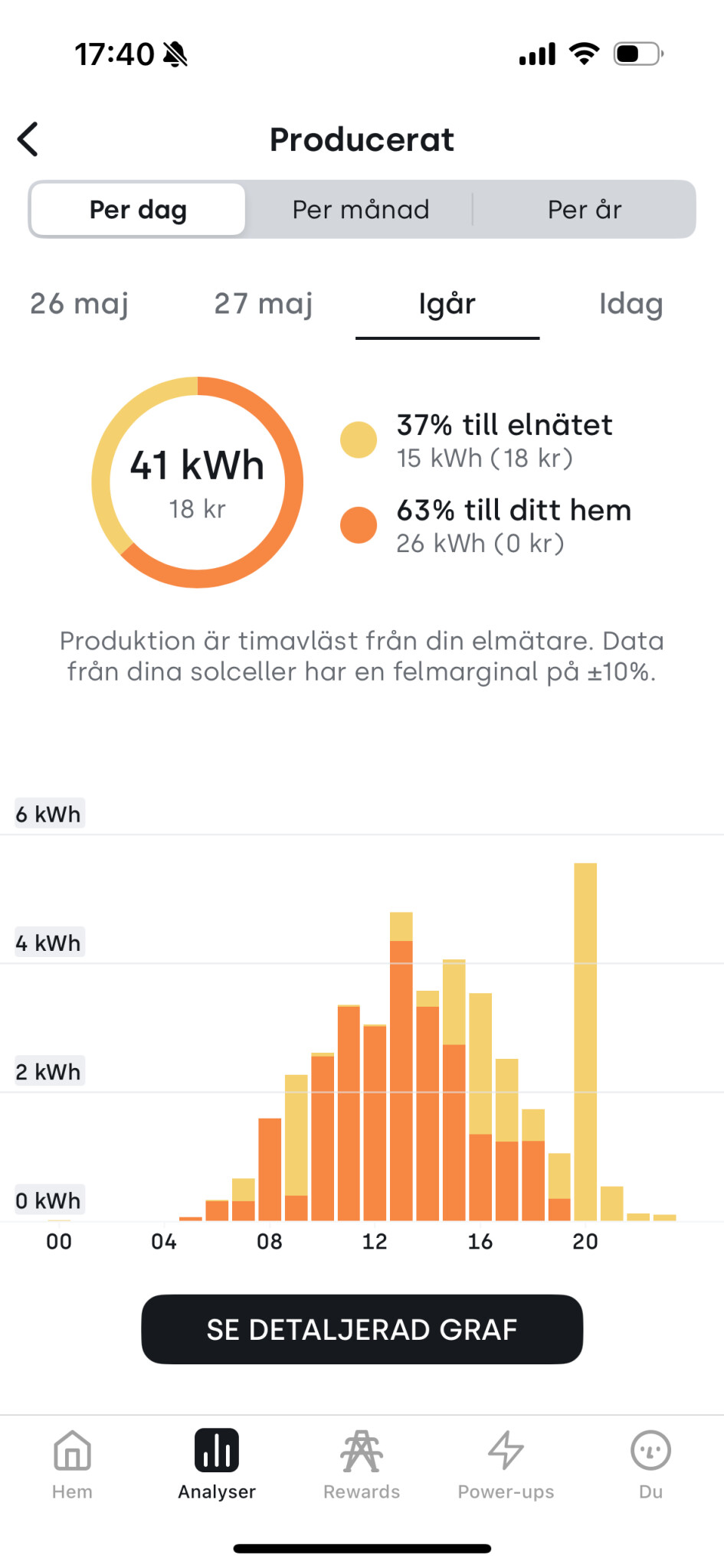Open the Power-ups tab

(506, 1464)
